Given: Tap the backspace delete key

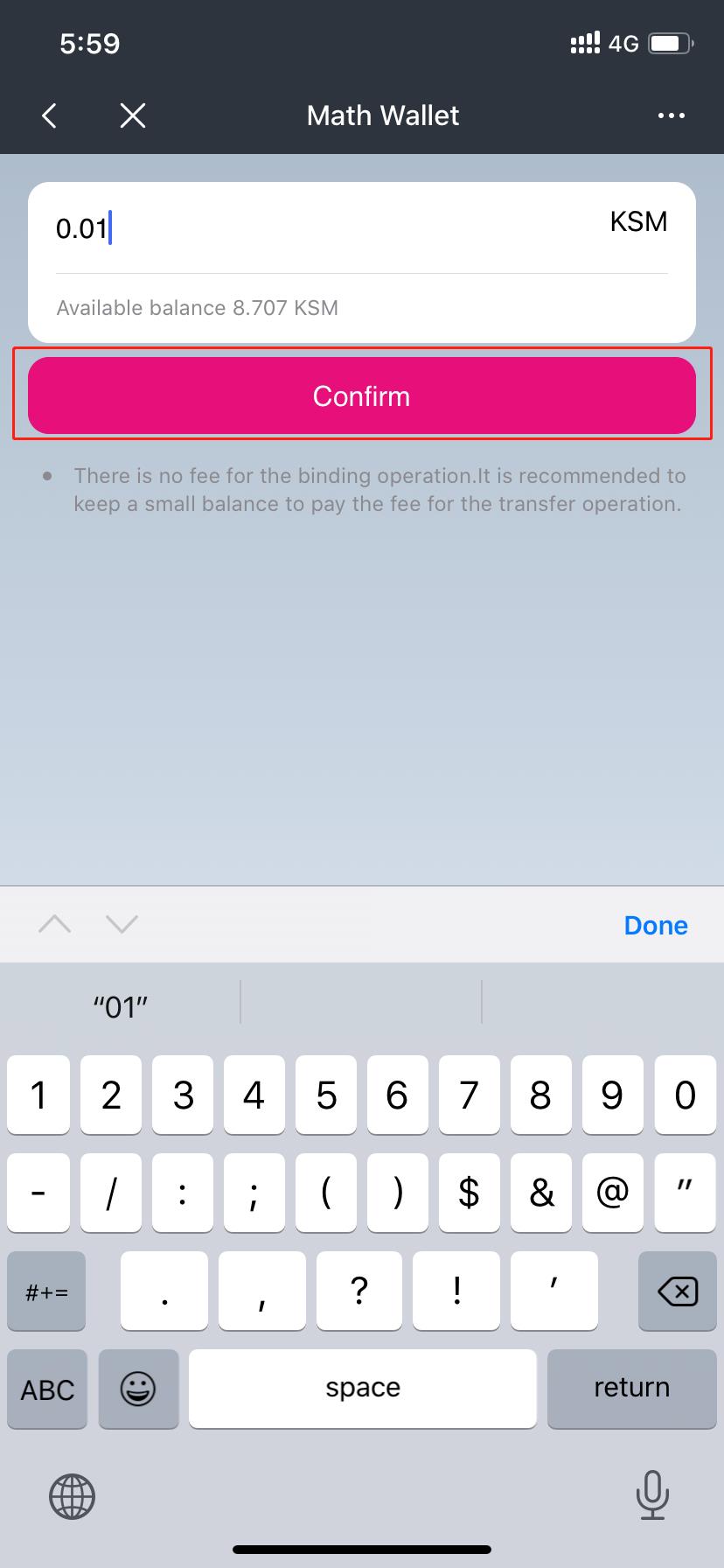Looking at the screenshot, I should click(677, 1291).
